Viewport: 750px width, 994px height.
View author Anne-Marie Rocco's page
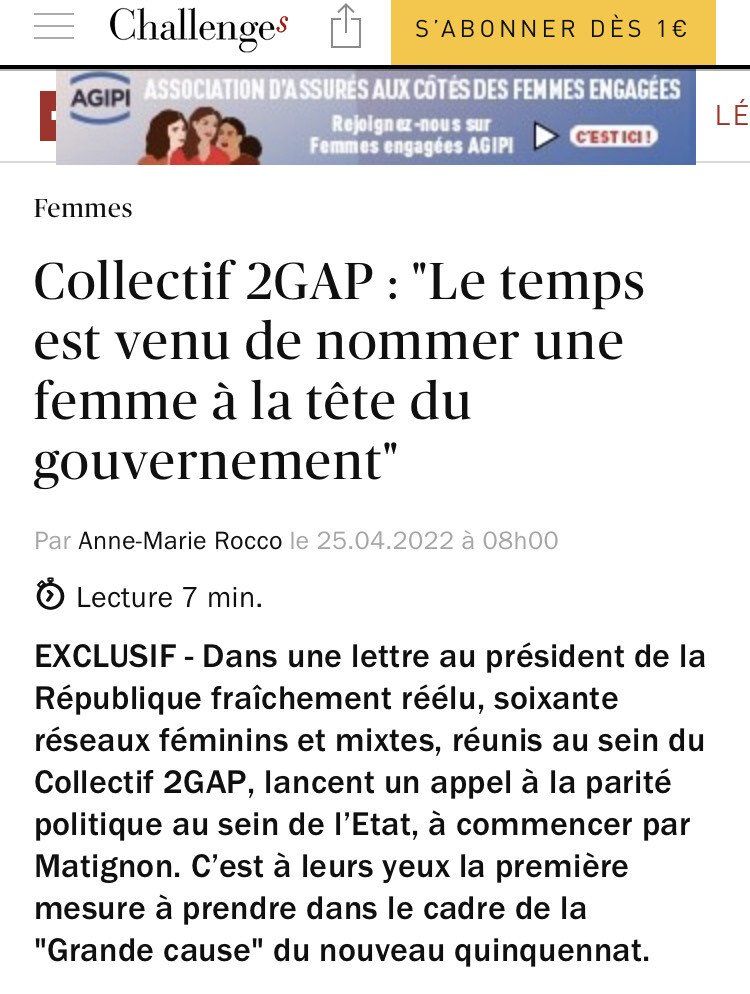coord(180,541)
